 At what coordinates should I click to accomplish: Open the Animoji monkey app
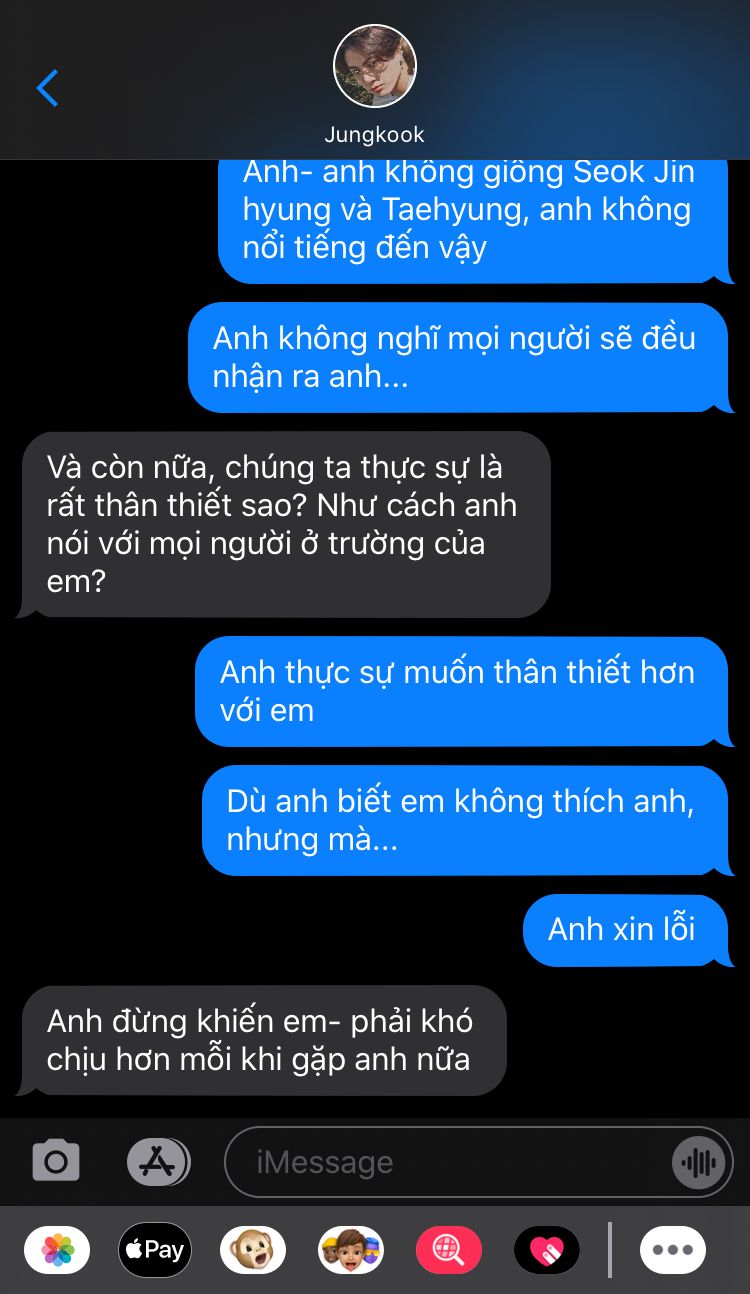253,1250
